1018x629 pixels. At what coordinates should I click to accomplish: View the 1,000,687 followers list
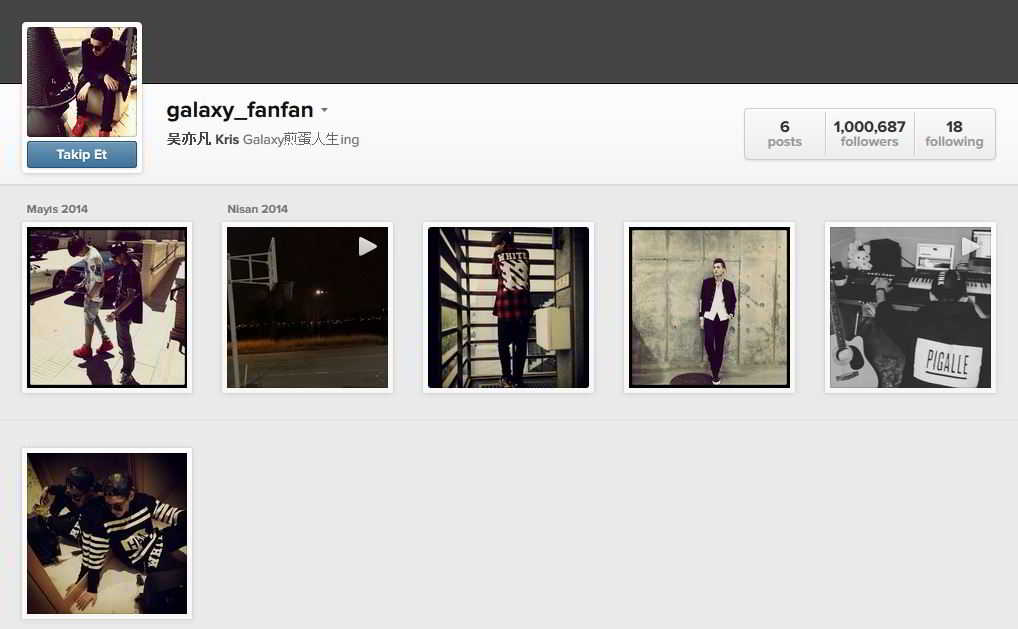click(x=869, y=134)
